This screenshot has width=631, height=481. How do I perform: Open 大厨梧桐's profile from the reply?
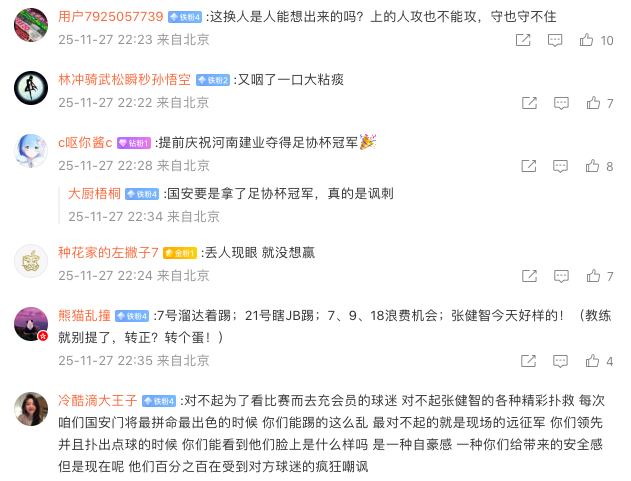(94, 193)
